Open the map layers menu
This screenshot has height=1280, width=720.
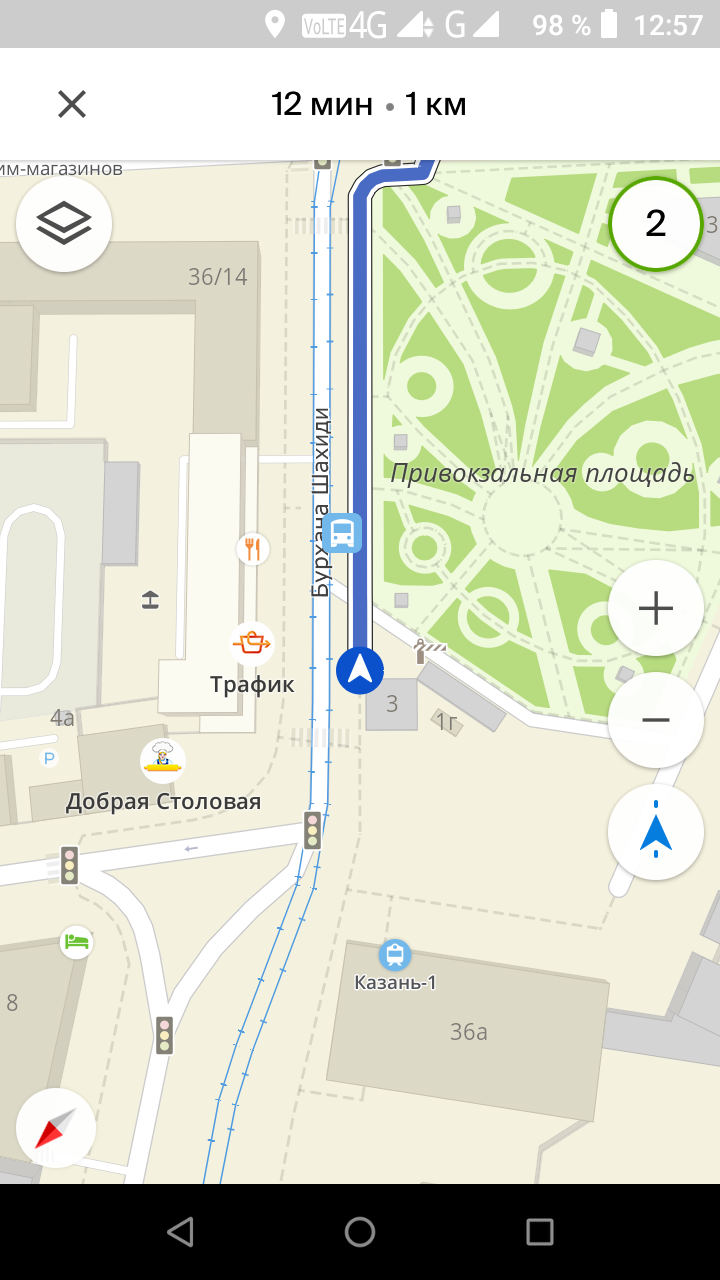tap(64, 224)
